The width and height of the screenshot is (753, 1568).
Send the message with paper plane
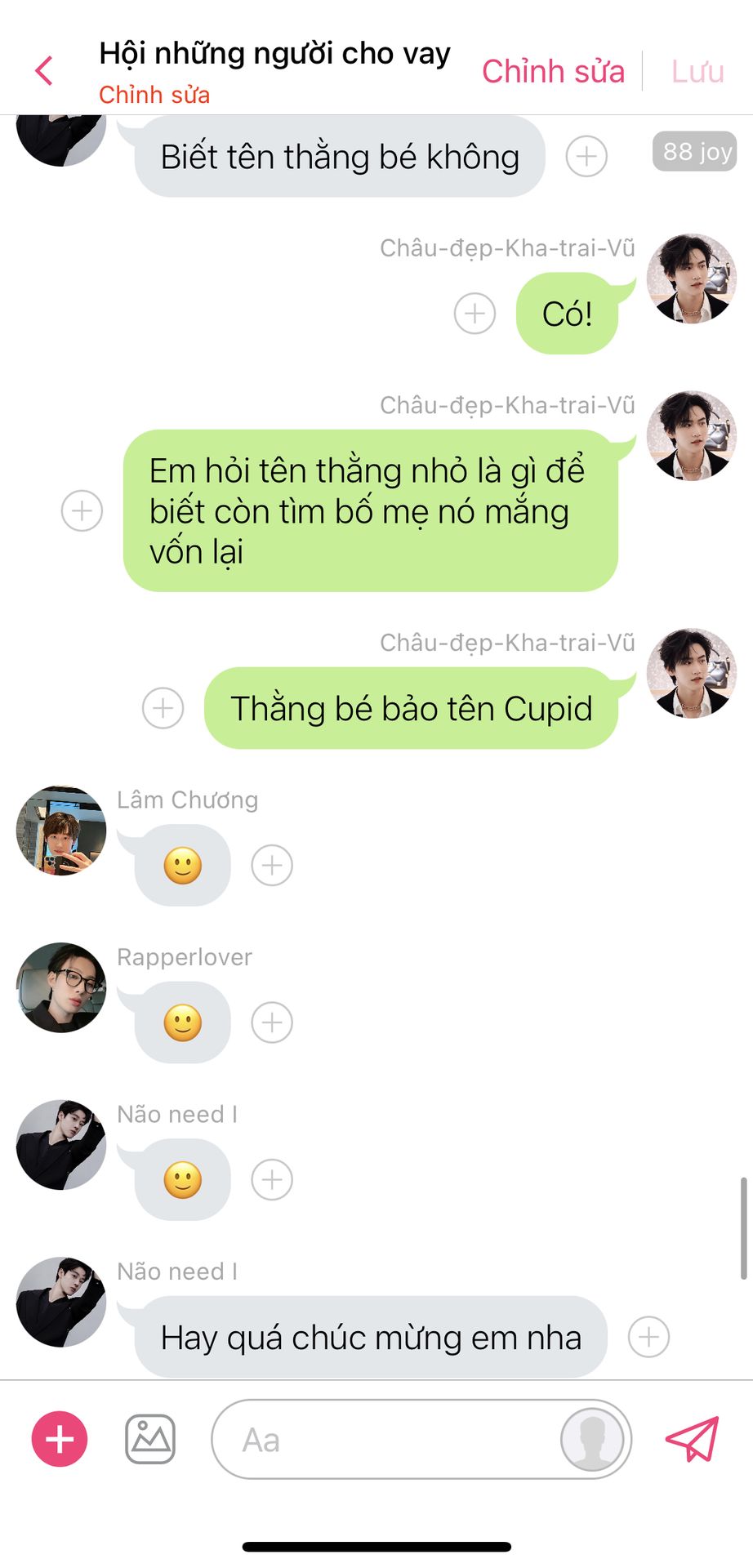(x=693, y=1439)
